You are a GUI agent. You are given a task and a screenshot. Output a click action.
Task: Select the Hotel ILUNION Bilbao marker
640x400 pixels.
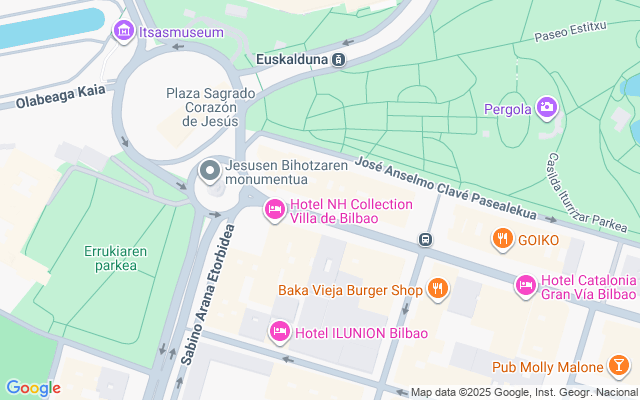coord(280,333)
